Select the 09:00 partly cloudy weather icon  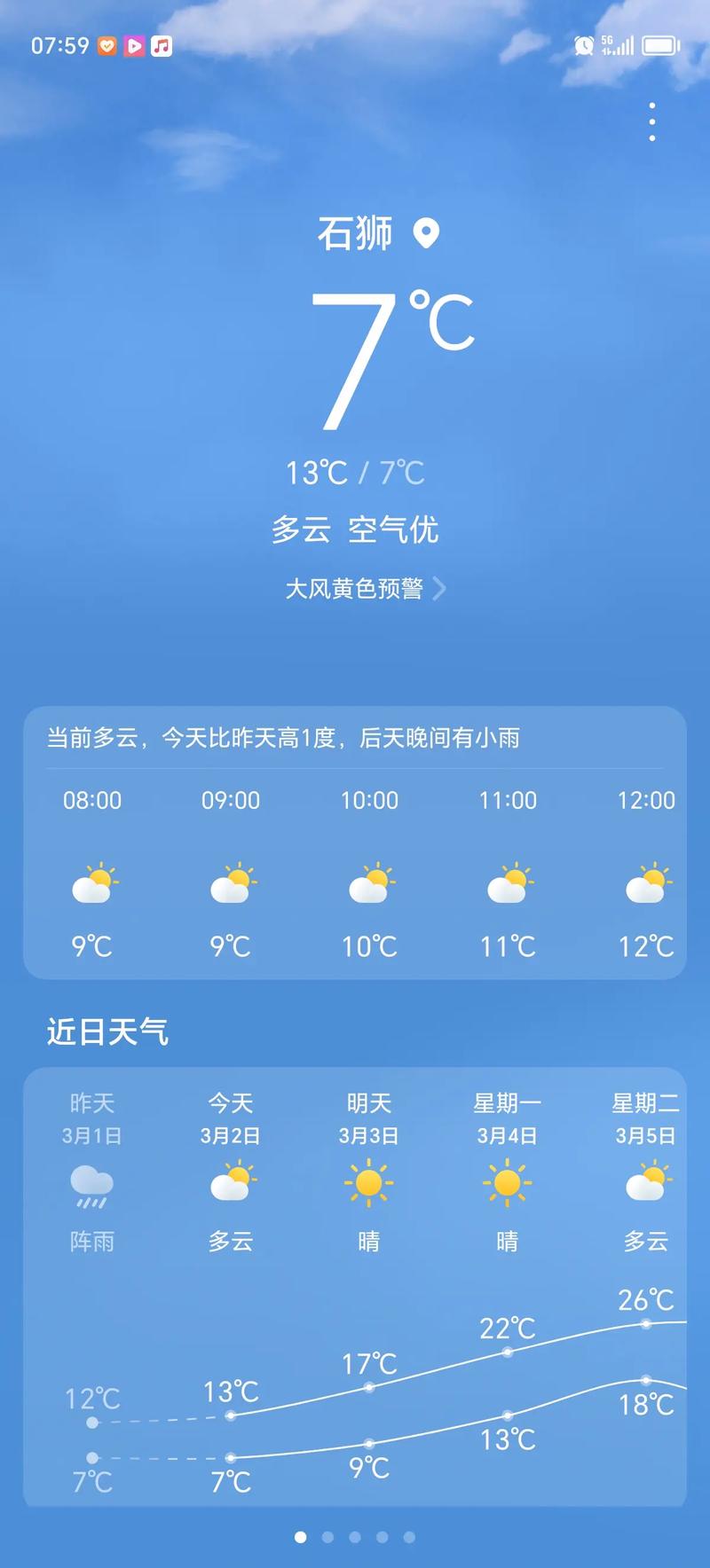click(x=231, y=882)
